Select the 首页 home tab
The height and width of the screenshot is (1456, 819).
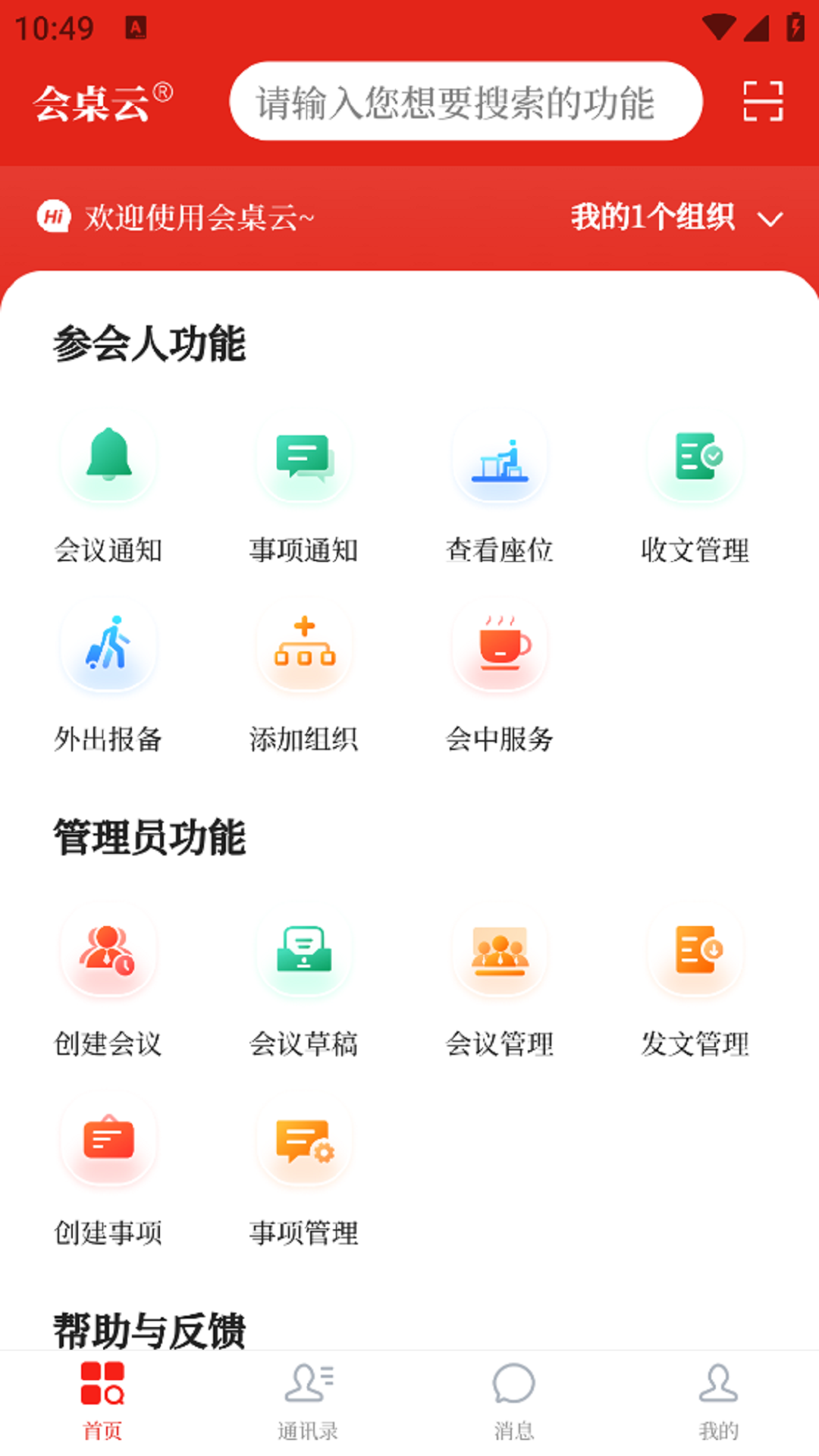point(102,1401)
